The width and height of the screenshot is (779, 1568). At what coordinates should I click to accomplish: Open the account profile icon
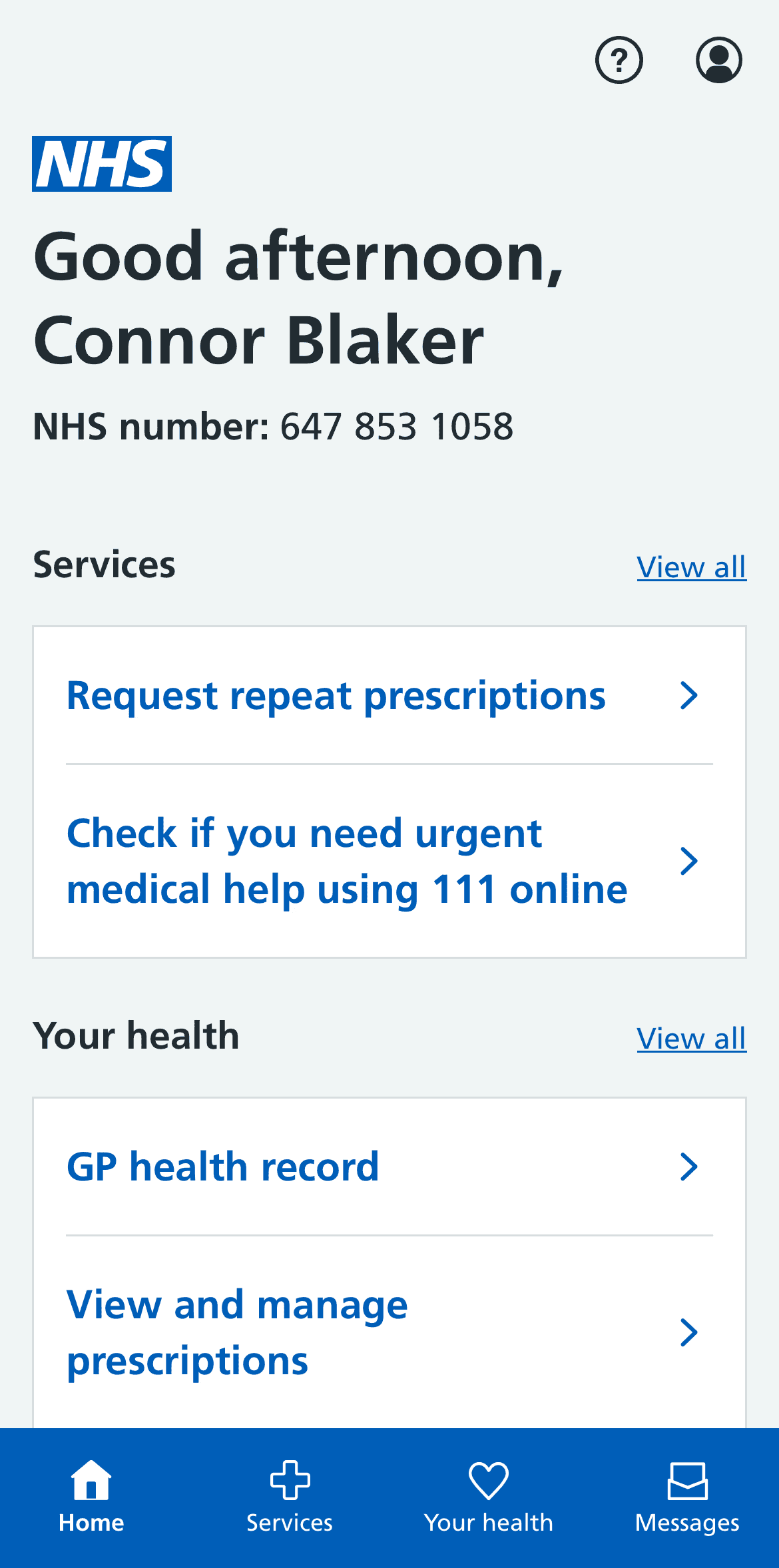pyautogui.click(x=718, y=60)
